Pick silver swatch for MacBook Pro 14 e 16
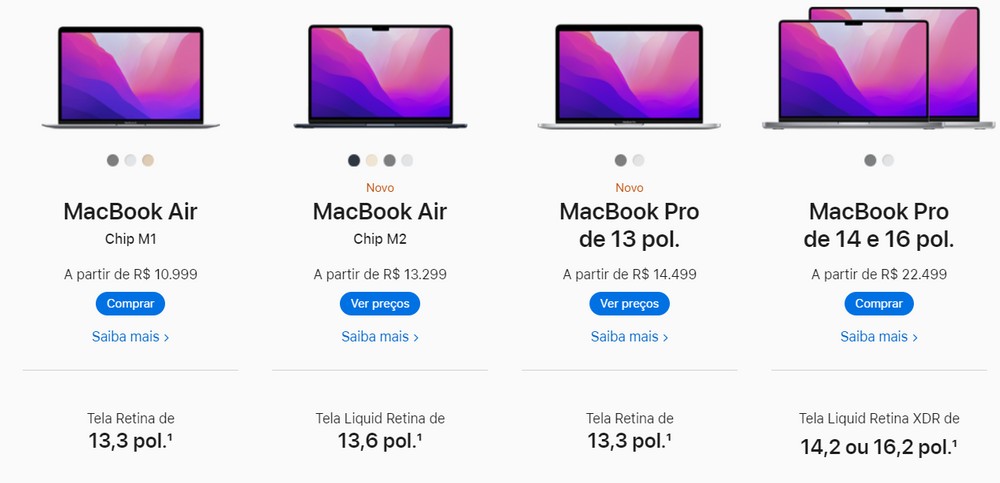This screenshot has height=483, width=1000. click(x=888, y=160)
